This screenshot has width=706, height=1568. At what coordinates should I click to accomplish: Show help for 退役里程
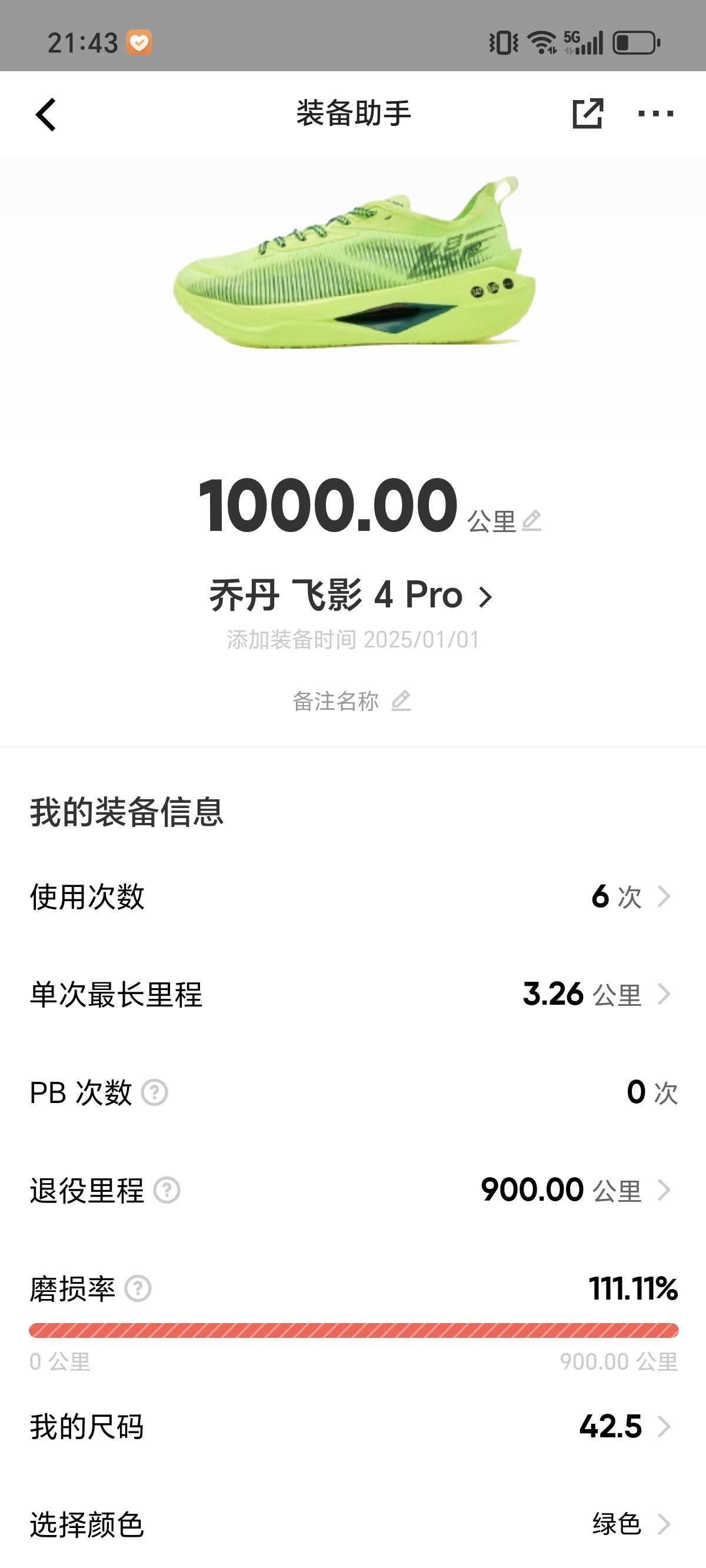coord(166,1191)
